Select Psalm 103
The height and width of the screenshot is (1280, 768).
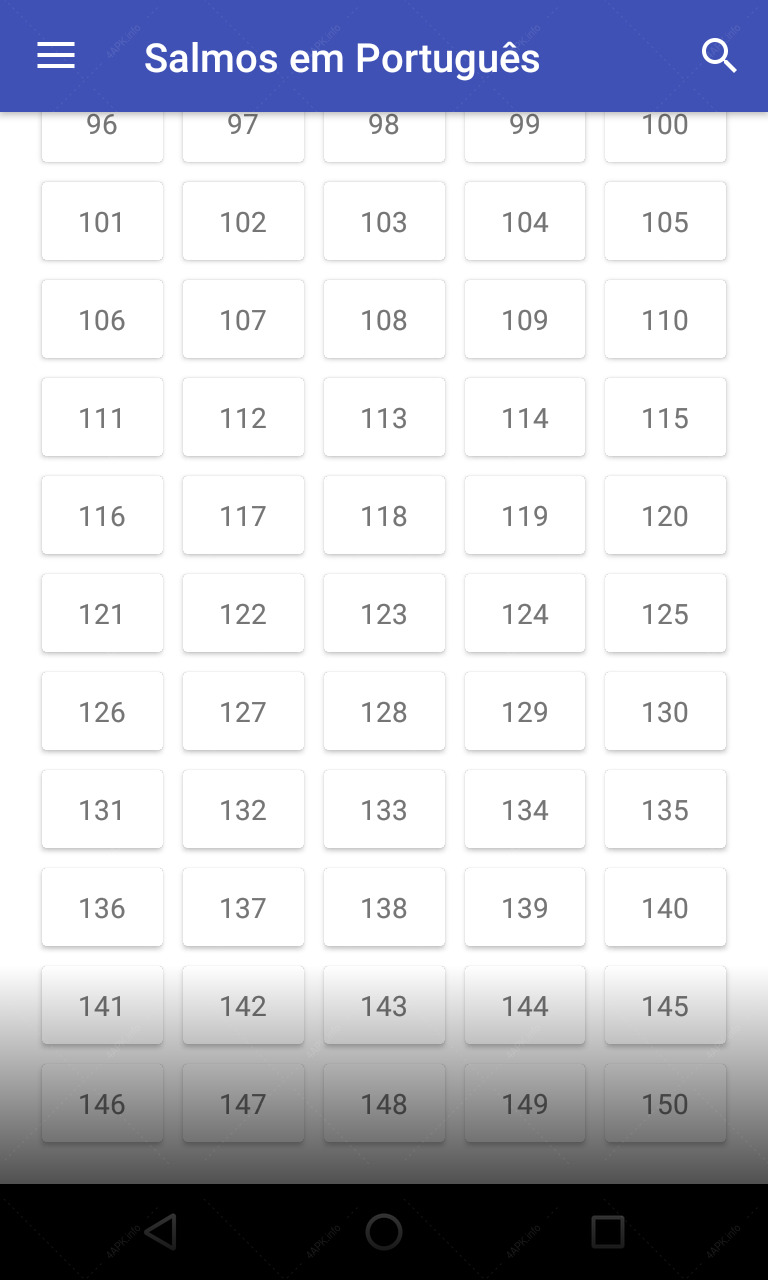tap(384, 221)
